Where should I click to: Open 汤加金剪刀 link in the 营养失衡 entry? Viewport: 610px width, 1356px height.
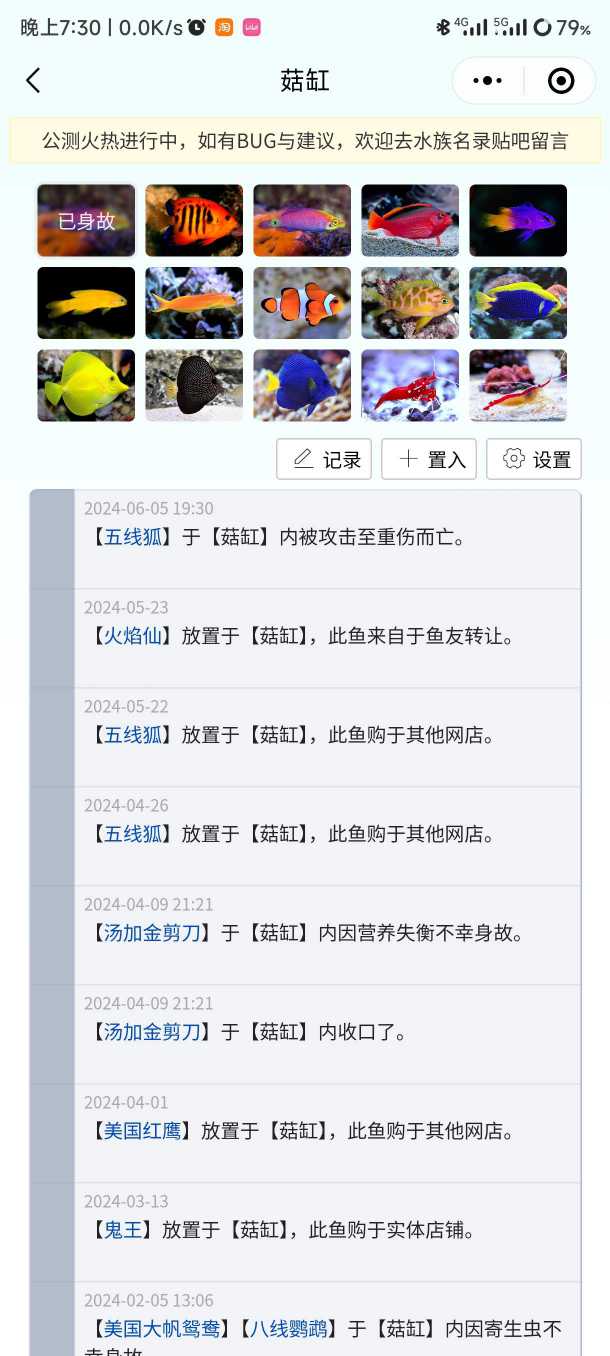pyautogui.click(x=152, y=933)
